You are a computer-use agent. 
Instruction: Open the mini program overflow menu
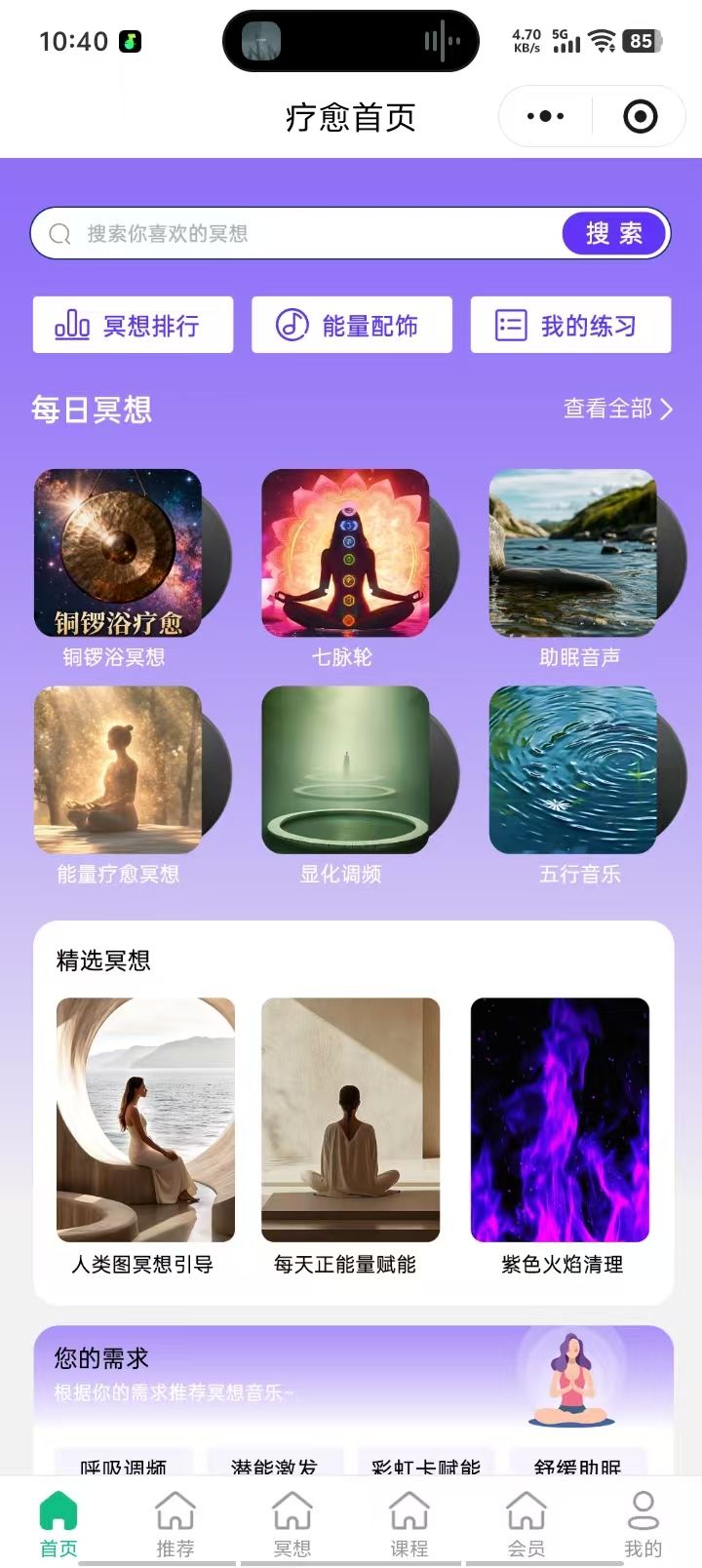545,117
